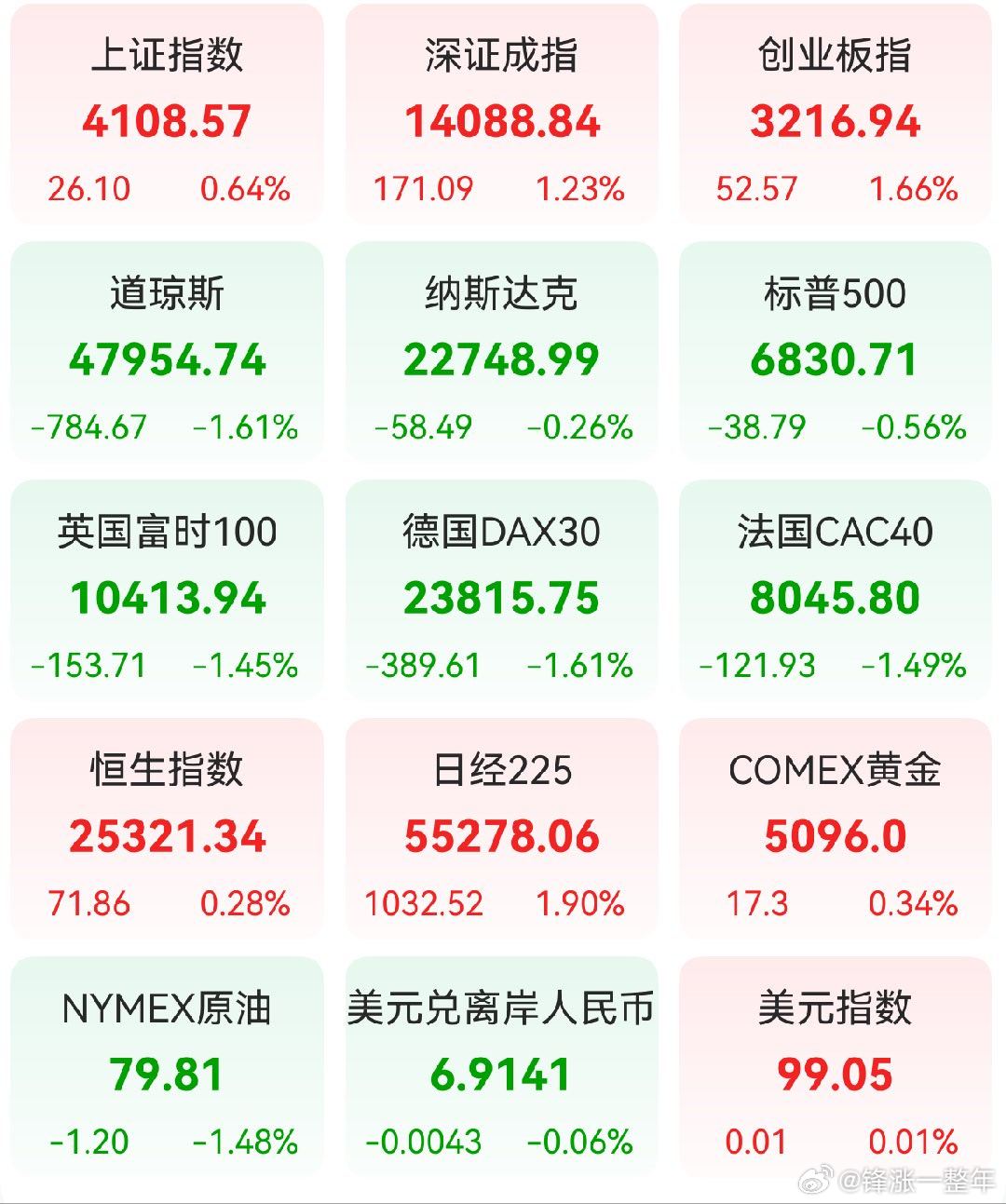Image resolution: width=1006 pixels, height=1204 pixels.
Task: Click the 恒生指数 change 0.28%
Action: pyautogui.click(x=246, y=903)
